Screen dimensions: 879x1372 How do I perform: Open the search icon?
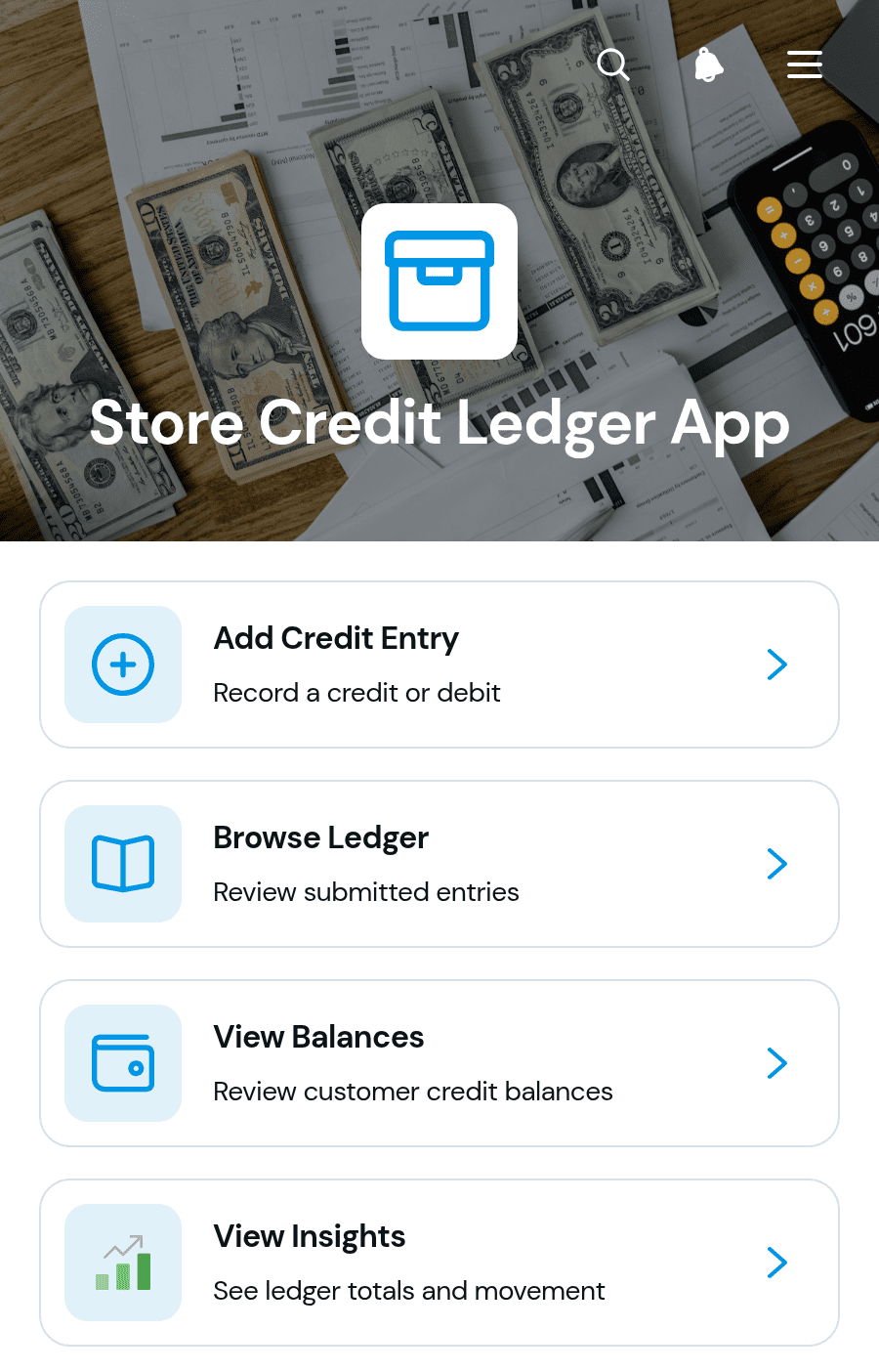point(613,64)
